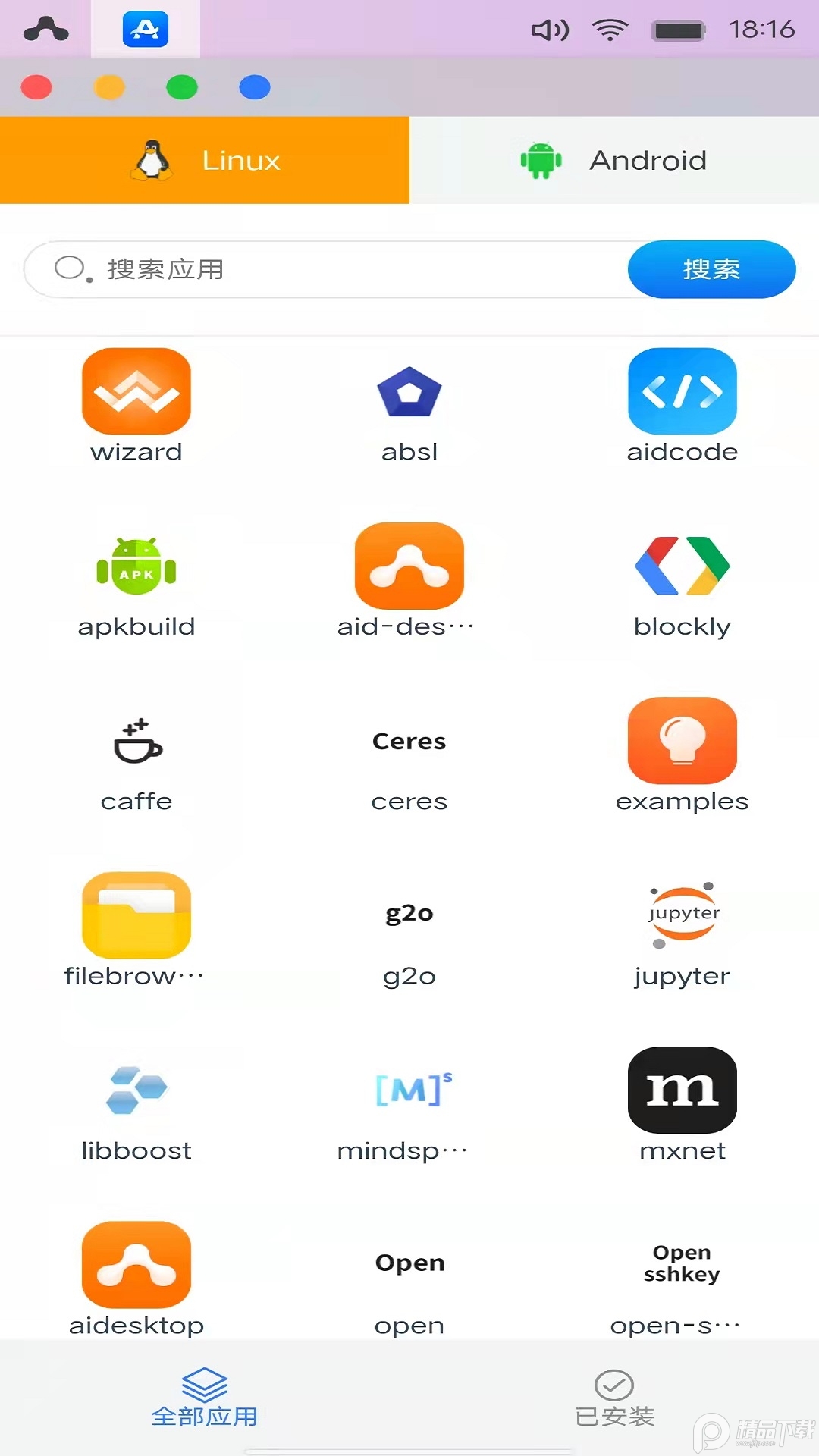
Task: Open the examples app
Action: click(x=682, y=741)
